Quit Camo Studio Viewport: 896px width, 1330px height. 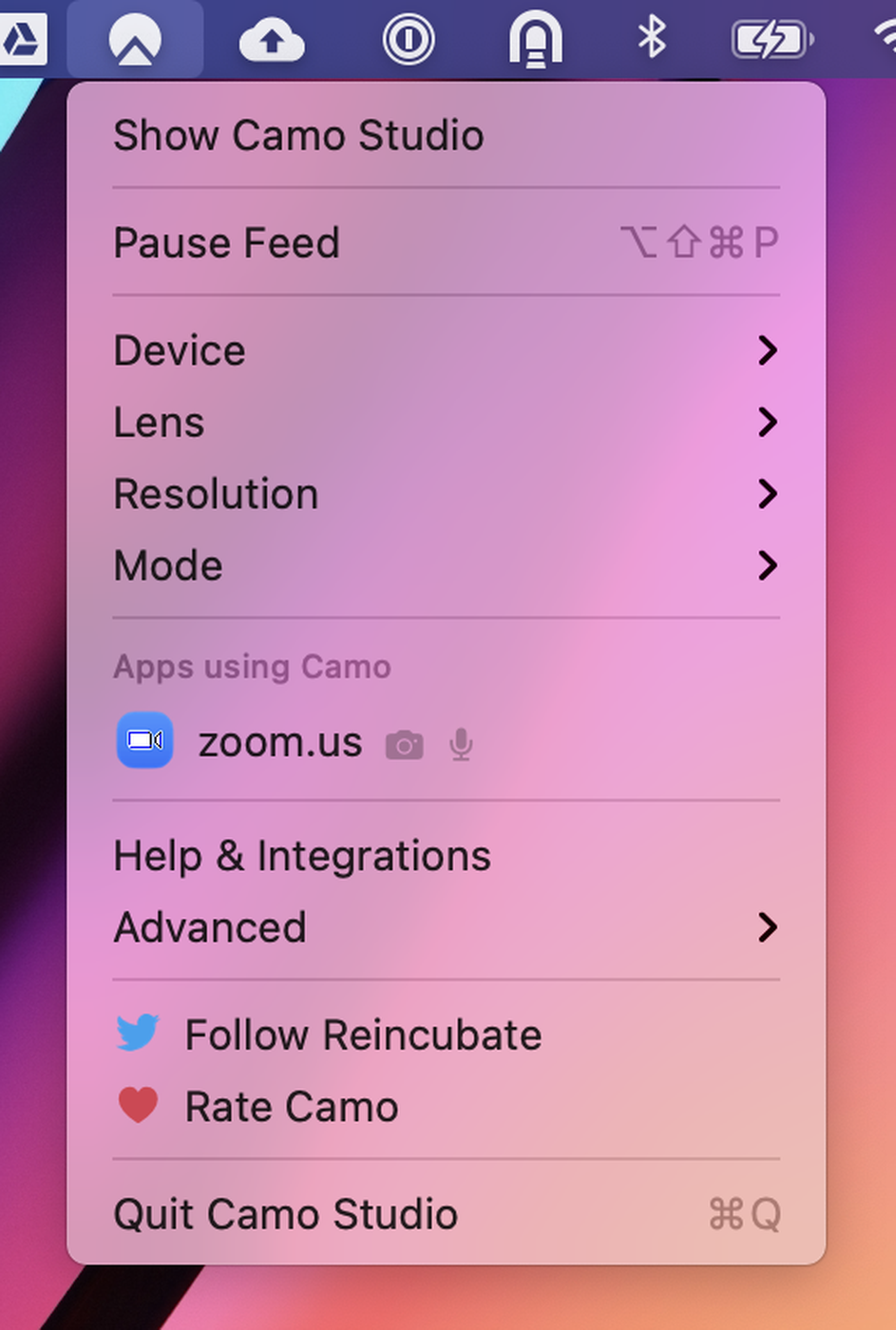[285, 1214]
